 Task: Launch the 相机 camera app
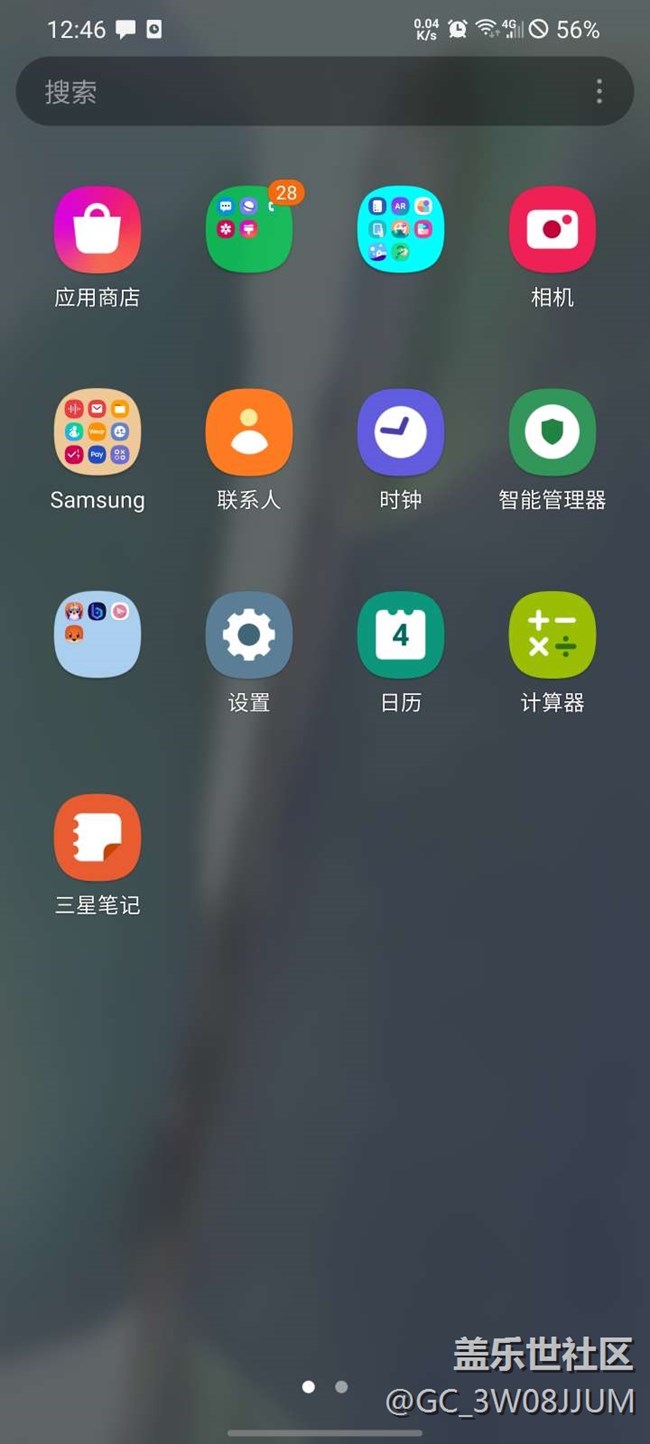552,230
